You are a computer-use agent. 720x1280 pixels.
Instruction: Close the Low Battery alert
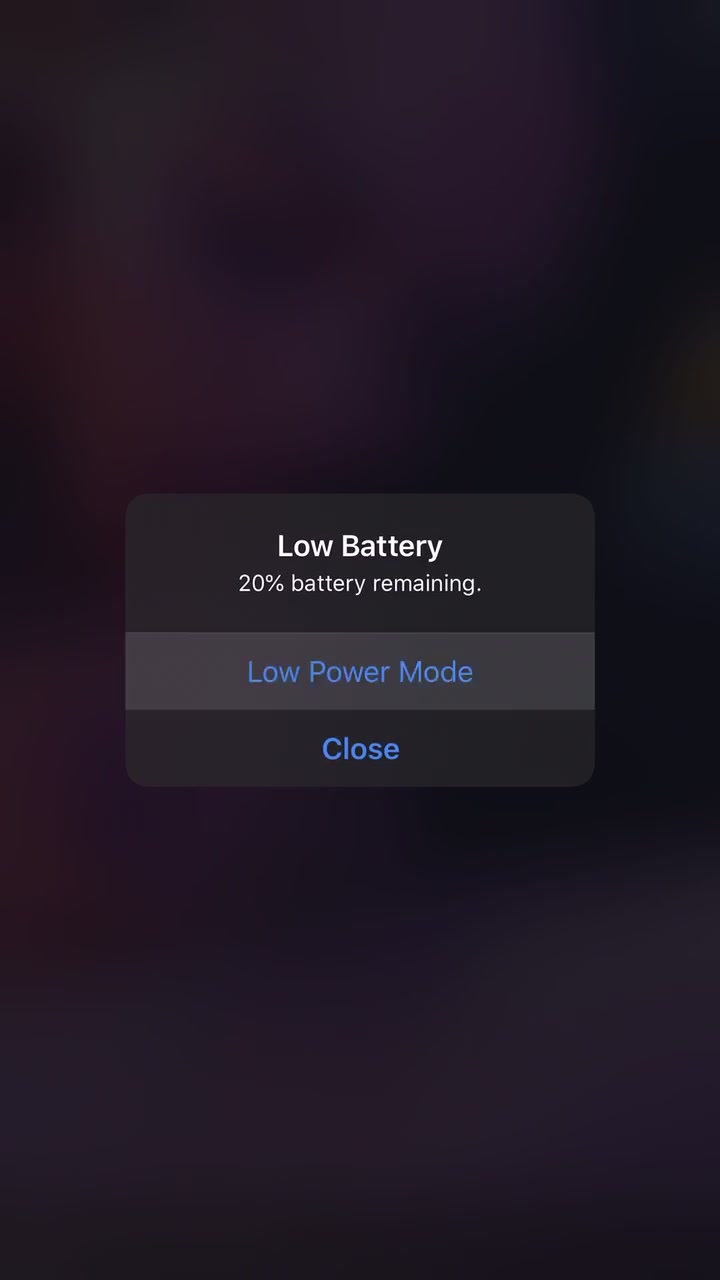click(x=360, y=749)
